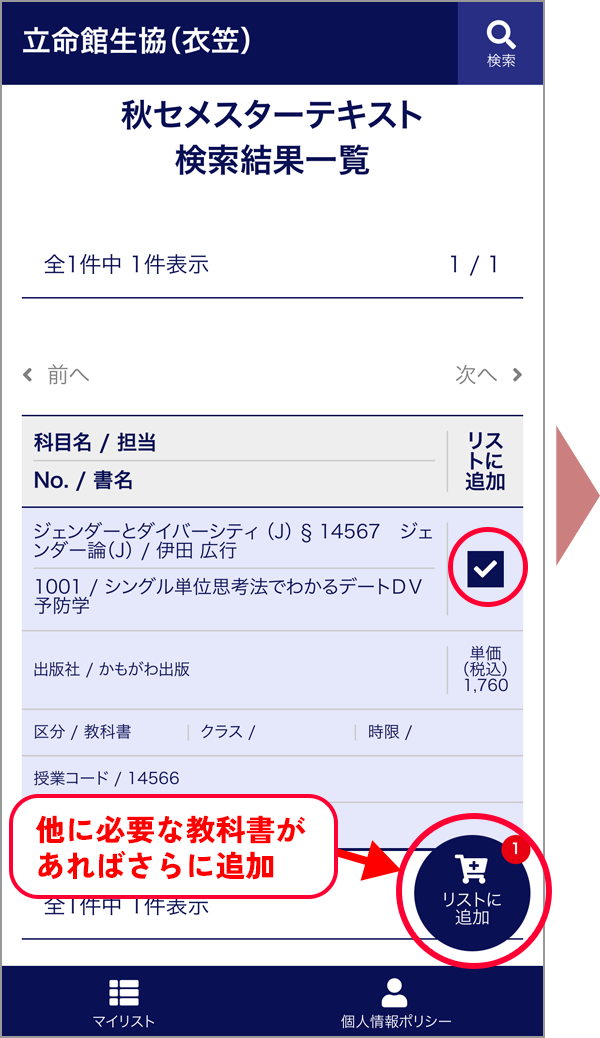Uncheck the add-to-list checkbox for book 1001
This screenshot has height=1038, width=600.
click(x=485, y=568)
